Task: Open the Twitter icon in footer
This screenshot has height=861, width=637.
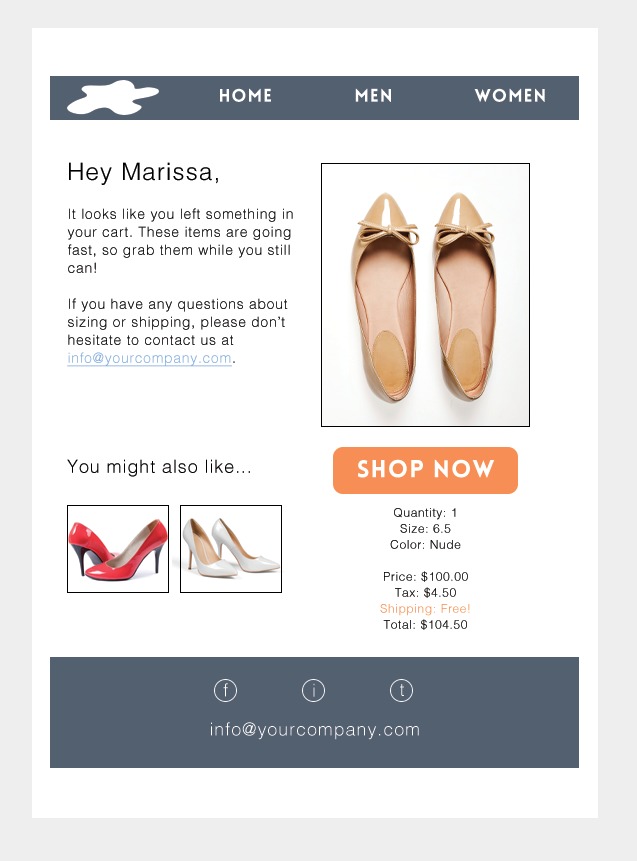Action: click(x=400, y=690)
